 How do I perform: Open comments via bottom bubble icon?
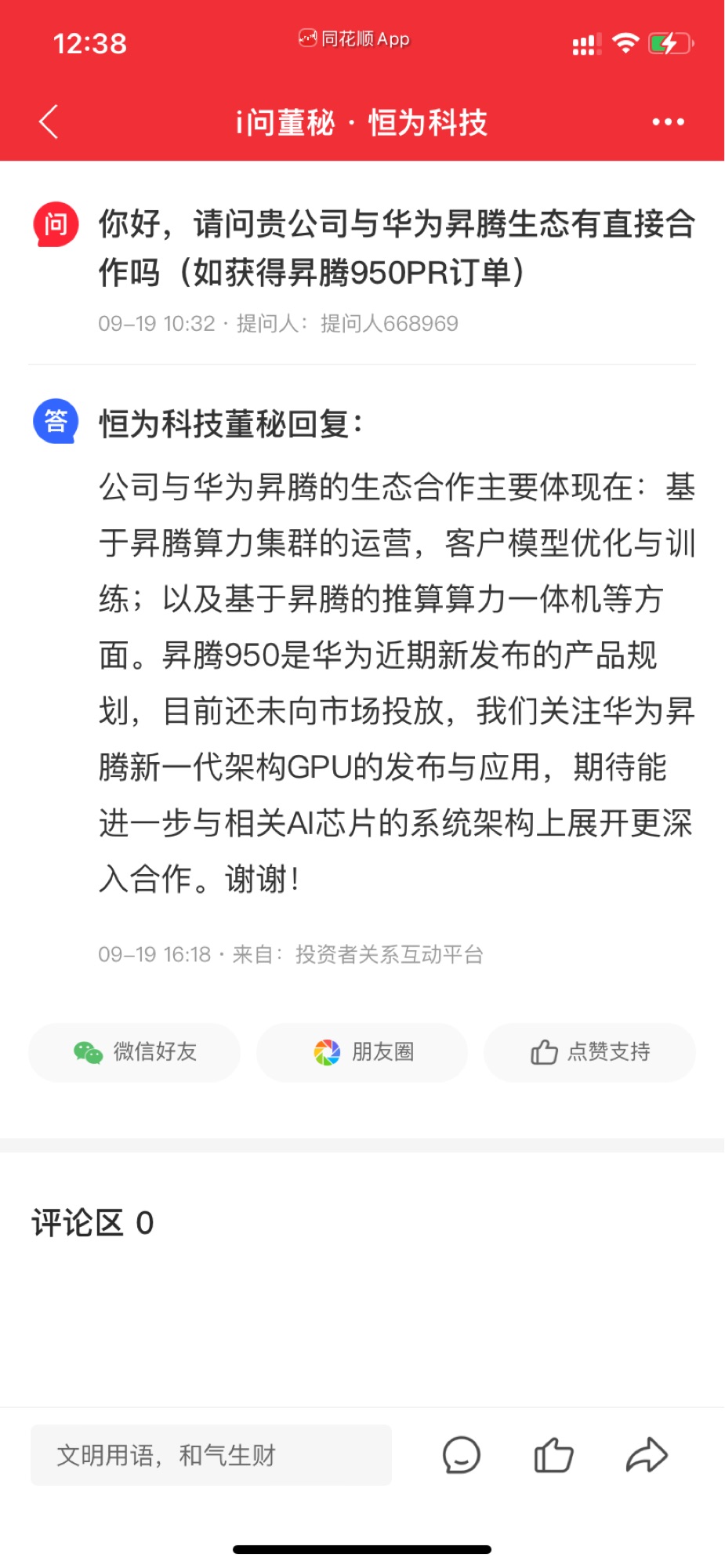pos(461,1455)
